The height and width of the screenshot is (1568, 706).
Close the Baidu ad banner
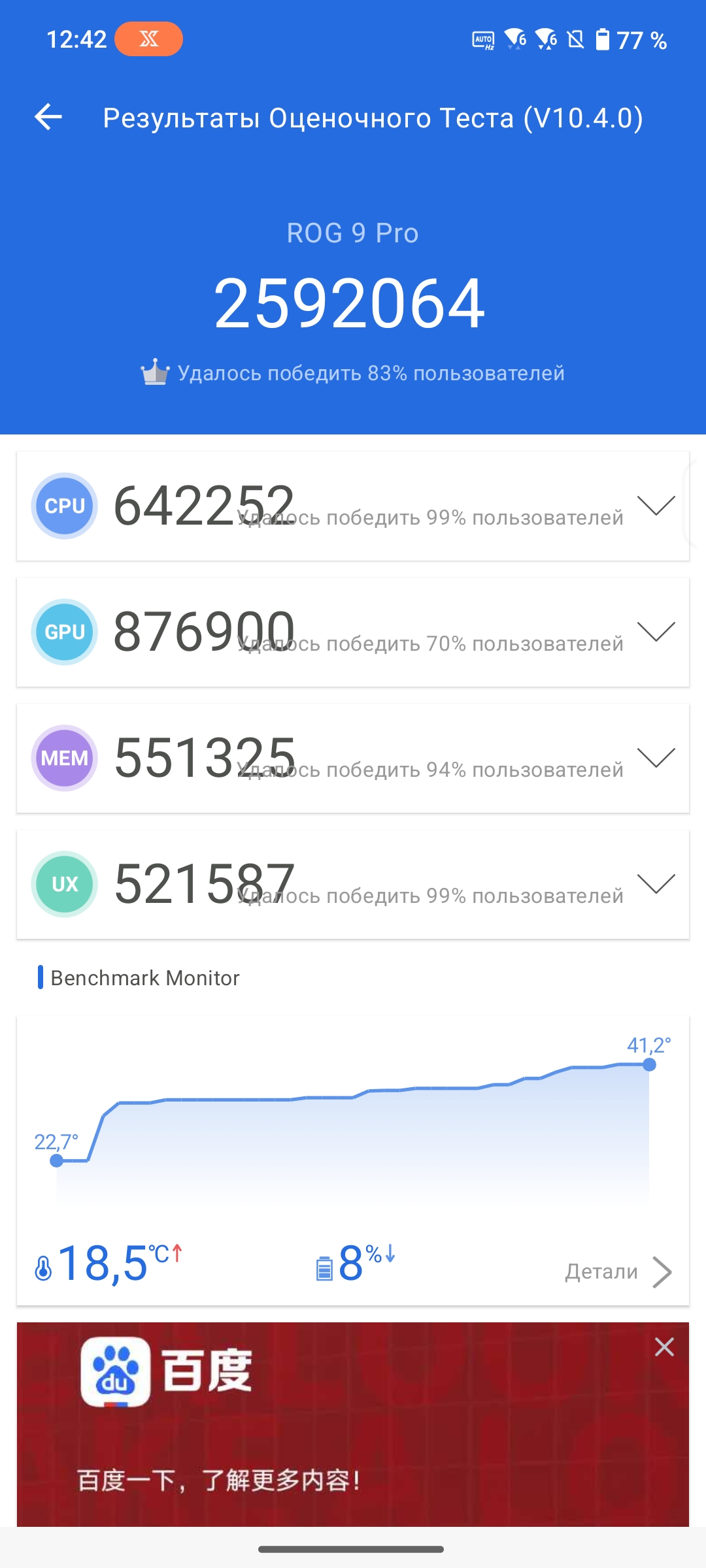[x=664, y=1347]
